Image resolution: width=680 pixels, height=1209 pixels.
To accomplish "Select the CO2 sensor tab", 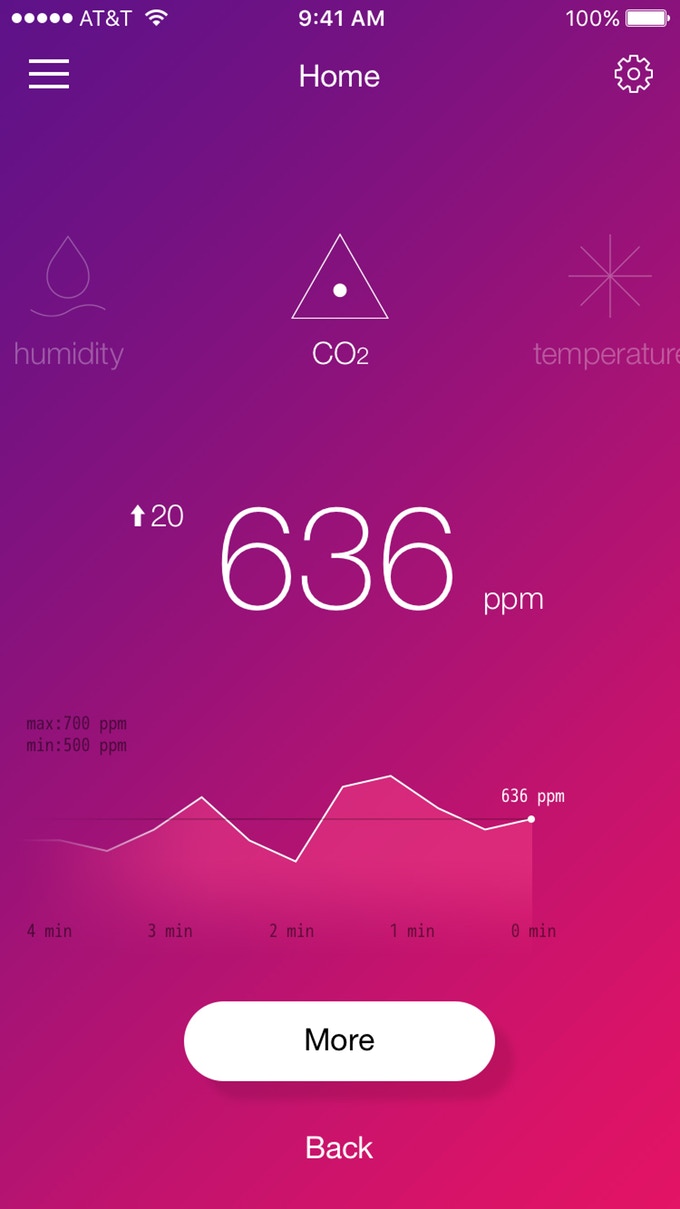I will point(340,300).
